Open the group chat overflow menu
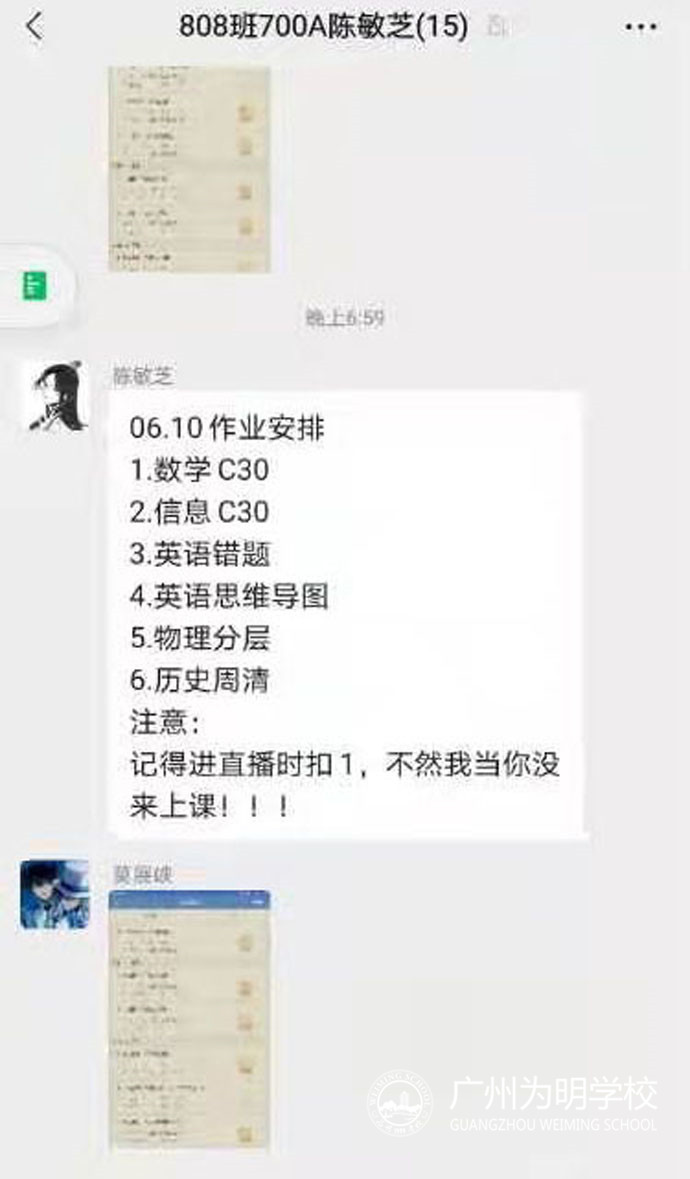This screenshot has width=690, height=1179. (640, 28)
